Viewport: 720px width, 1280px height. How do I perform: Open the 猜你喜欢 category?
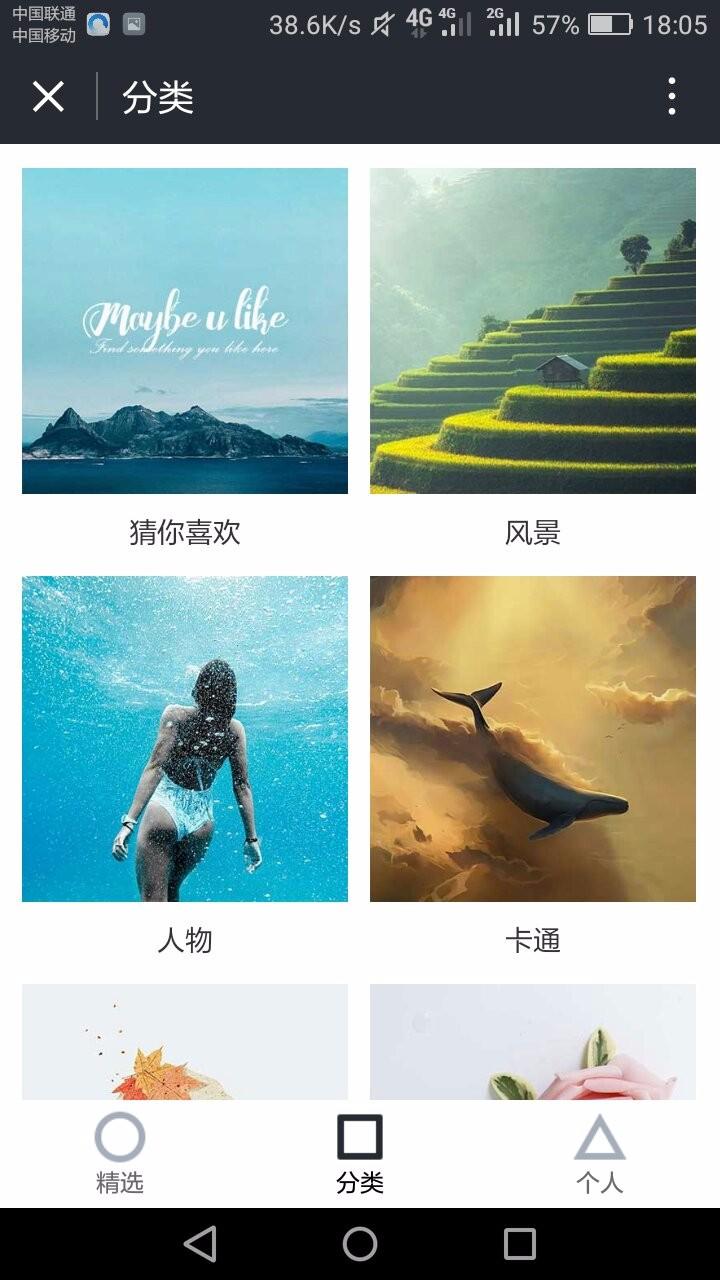click(185, 331)
